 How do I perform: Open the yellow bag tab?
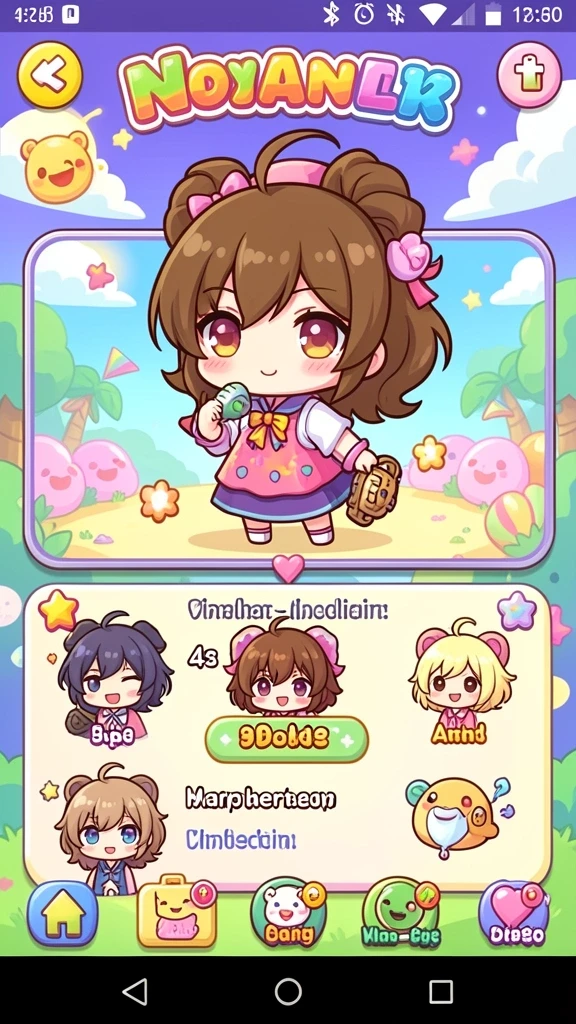coord(176,913)
